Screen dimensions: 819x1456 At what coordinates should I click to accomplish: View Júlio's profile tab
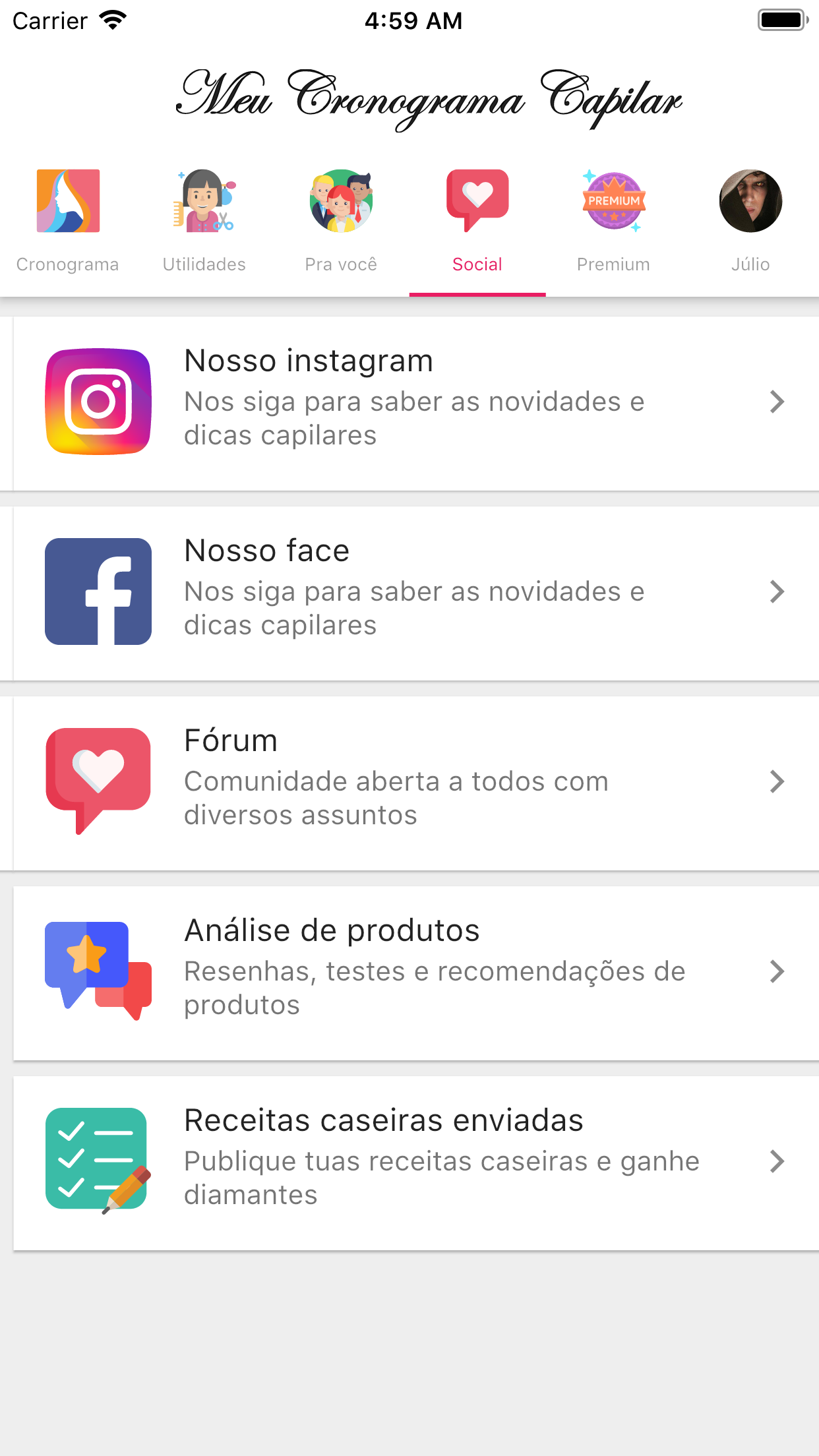click(x=750, y=221)
